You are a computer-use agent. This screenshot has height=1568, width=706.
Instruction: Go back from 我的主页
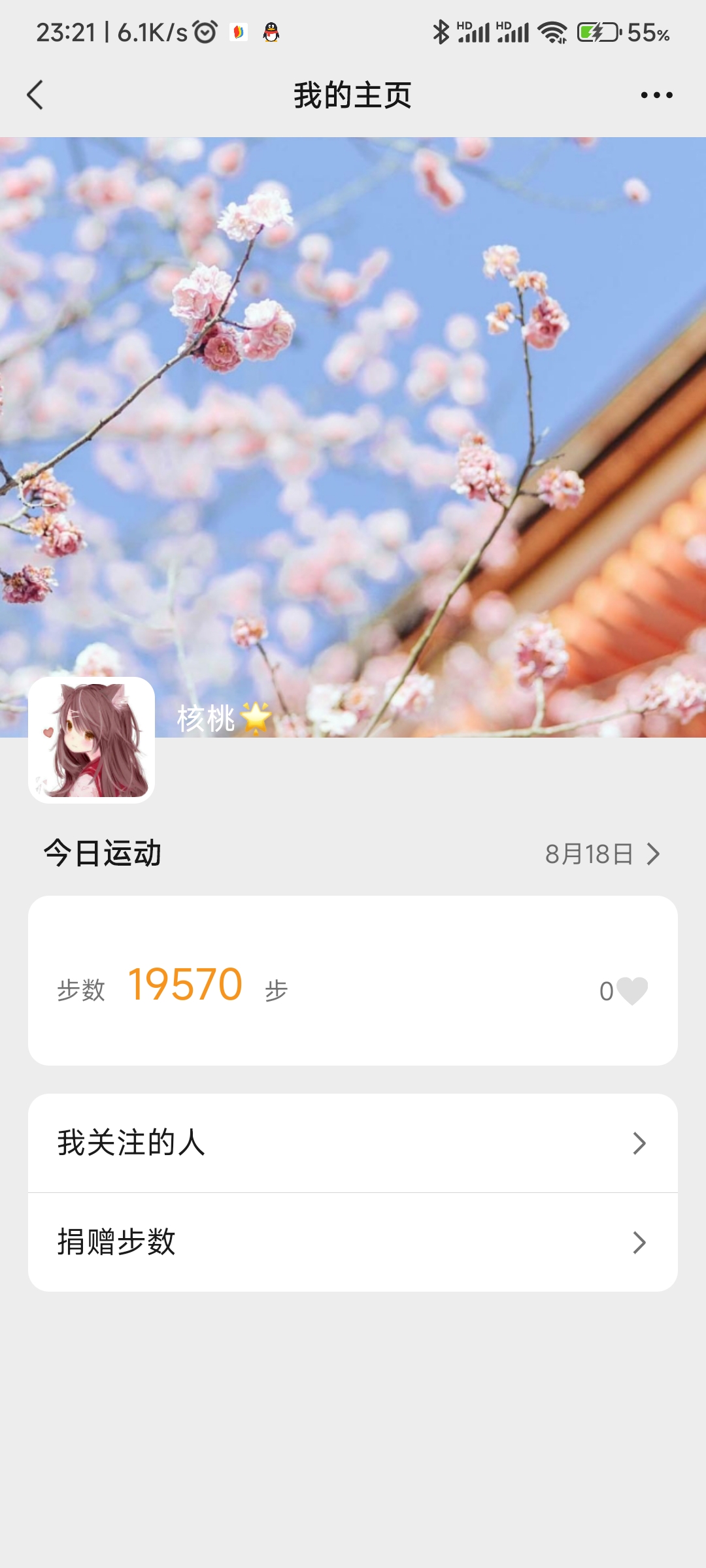coord(35,95)
